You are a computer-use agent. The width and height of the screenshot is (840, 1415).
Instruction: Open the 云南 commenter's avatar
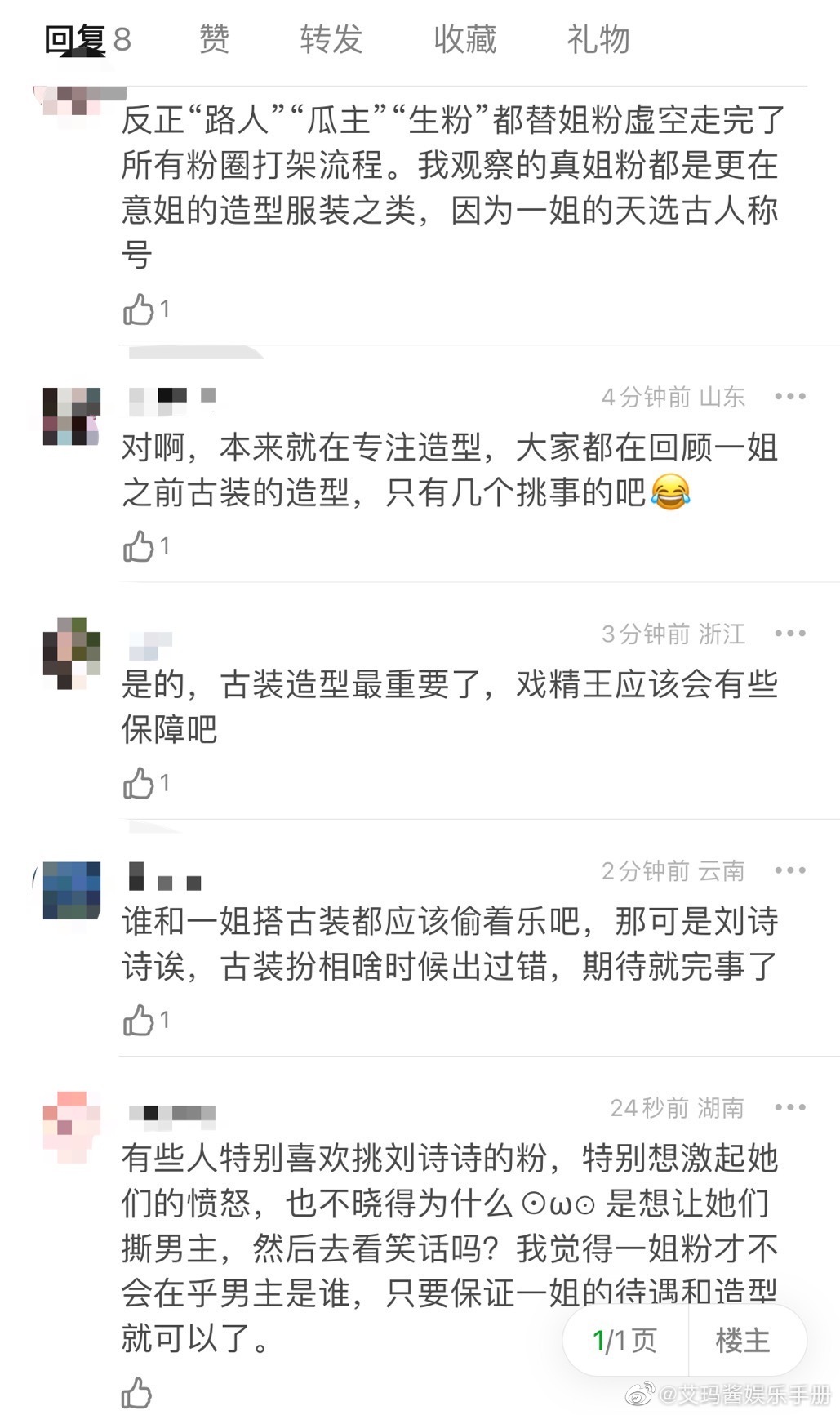72,890
